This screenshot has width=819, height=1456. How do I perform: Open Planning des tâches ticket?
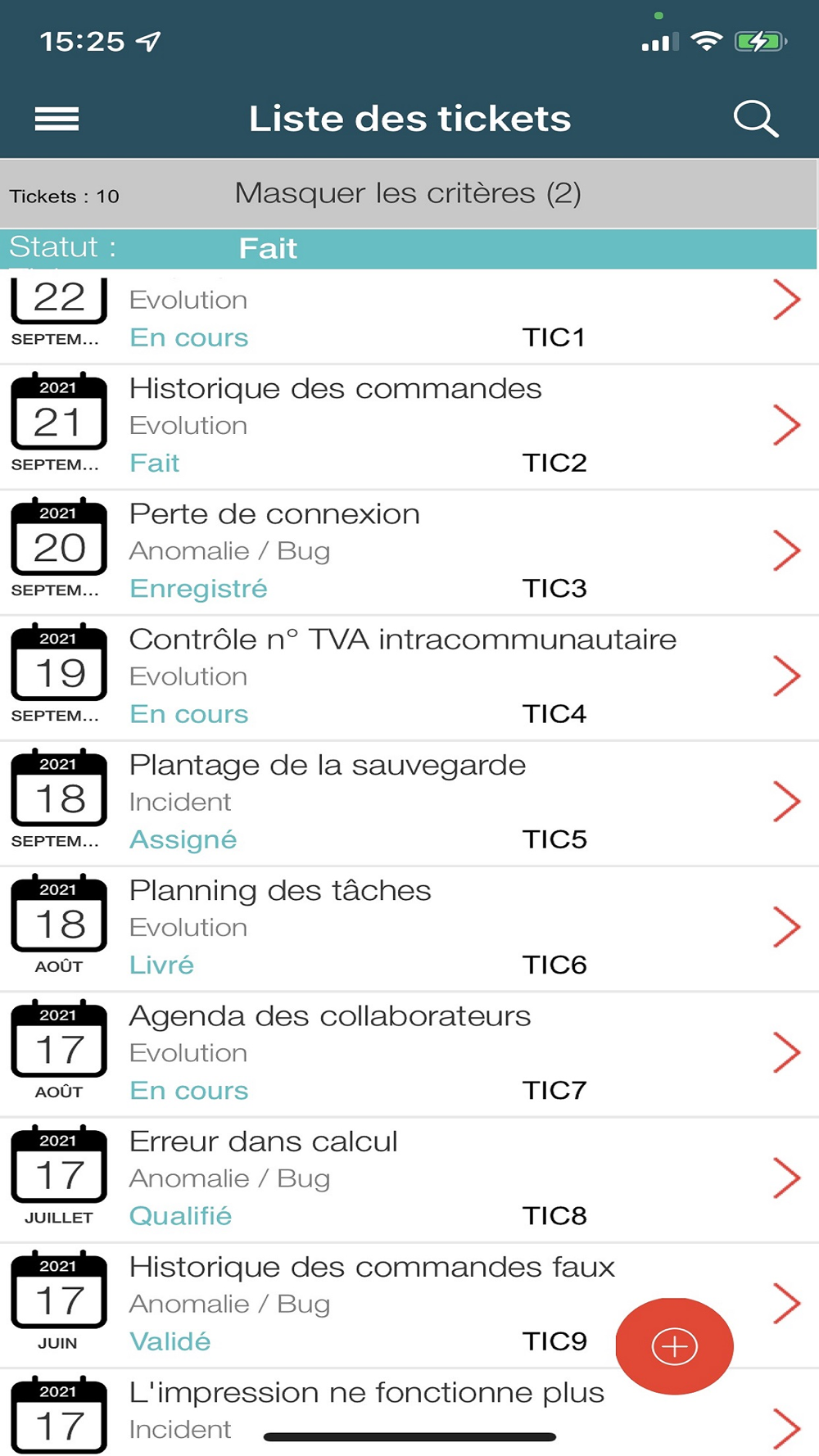[409, 929]
